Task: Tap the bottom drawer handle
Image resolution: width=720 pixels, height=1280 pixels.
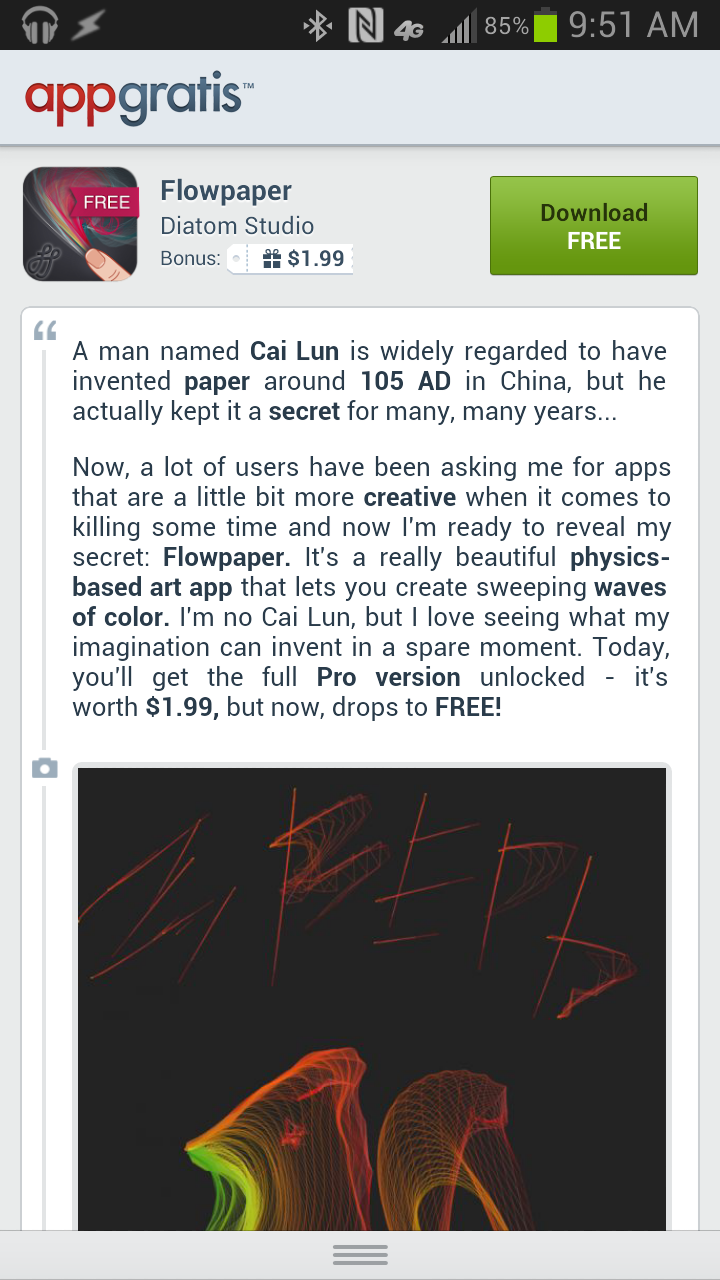Action: 360,1255
